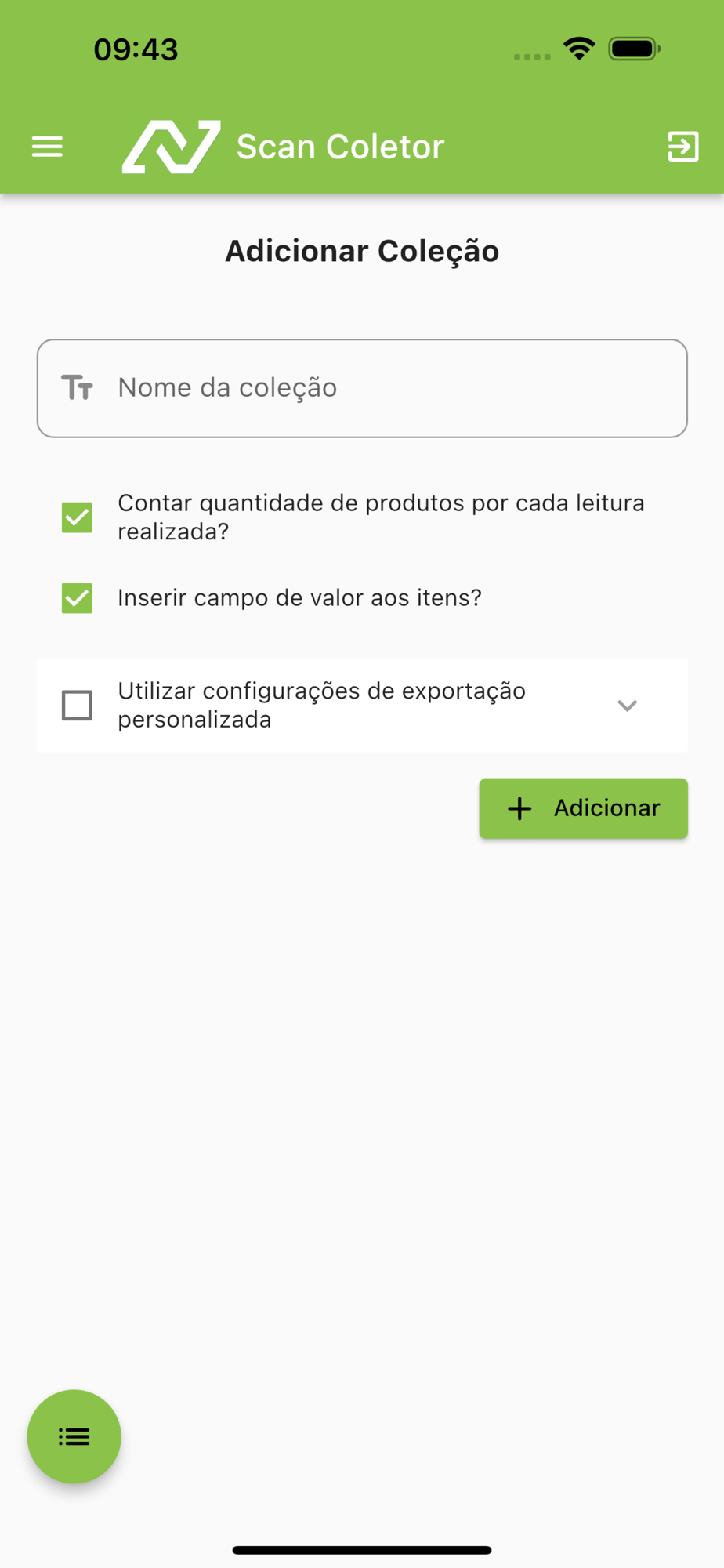The image size is (724, 1568).
Task: Uncheck Inserir campo de valor aos itens
Action: point(77,598)
